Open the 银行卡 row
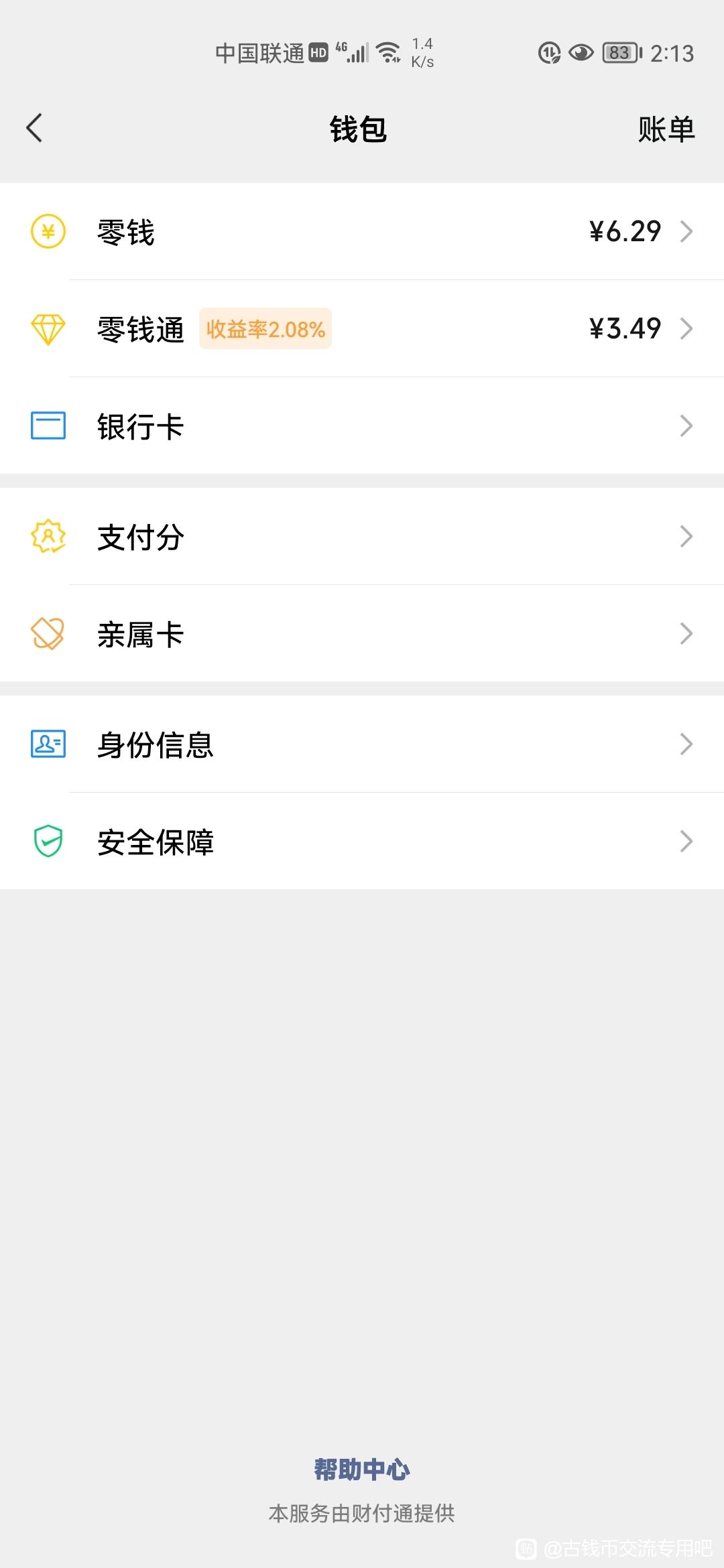 362,426
